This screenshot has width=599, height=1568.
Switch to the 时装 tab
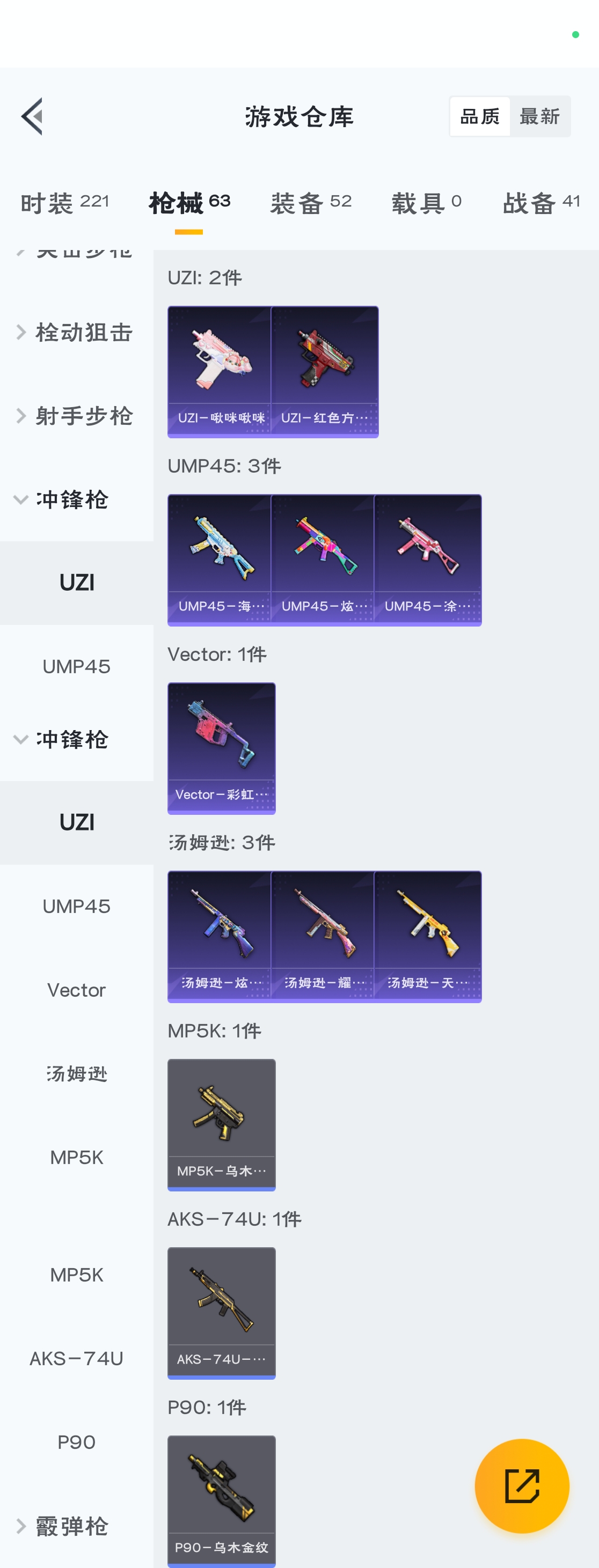[x=64, y=203]
